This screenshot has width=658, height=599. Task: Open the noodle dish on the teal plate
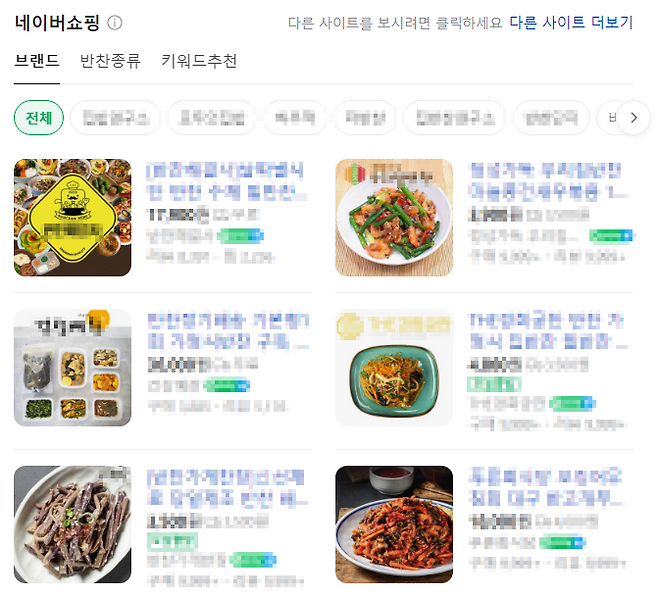394,367
